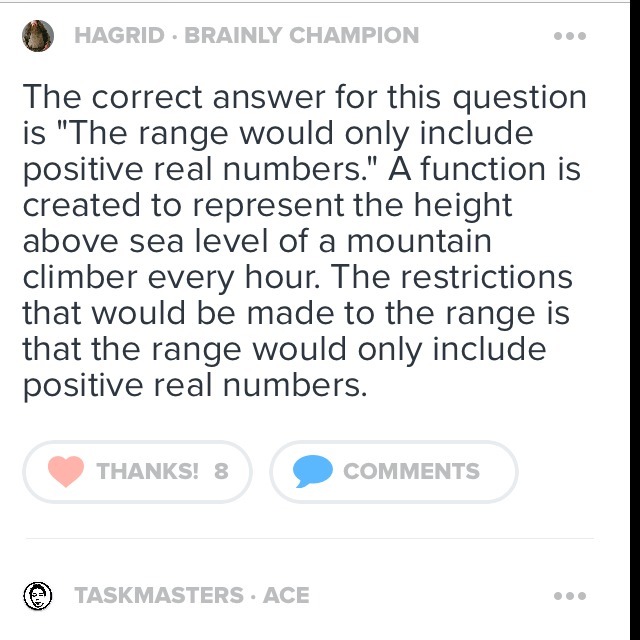Open the overflow menu on Hagrid's answer

click(x=570, y=36)
